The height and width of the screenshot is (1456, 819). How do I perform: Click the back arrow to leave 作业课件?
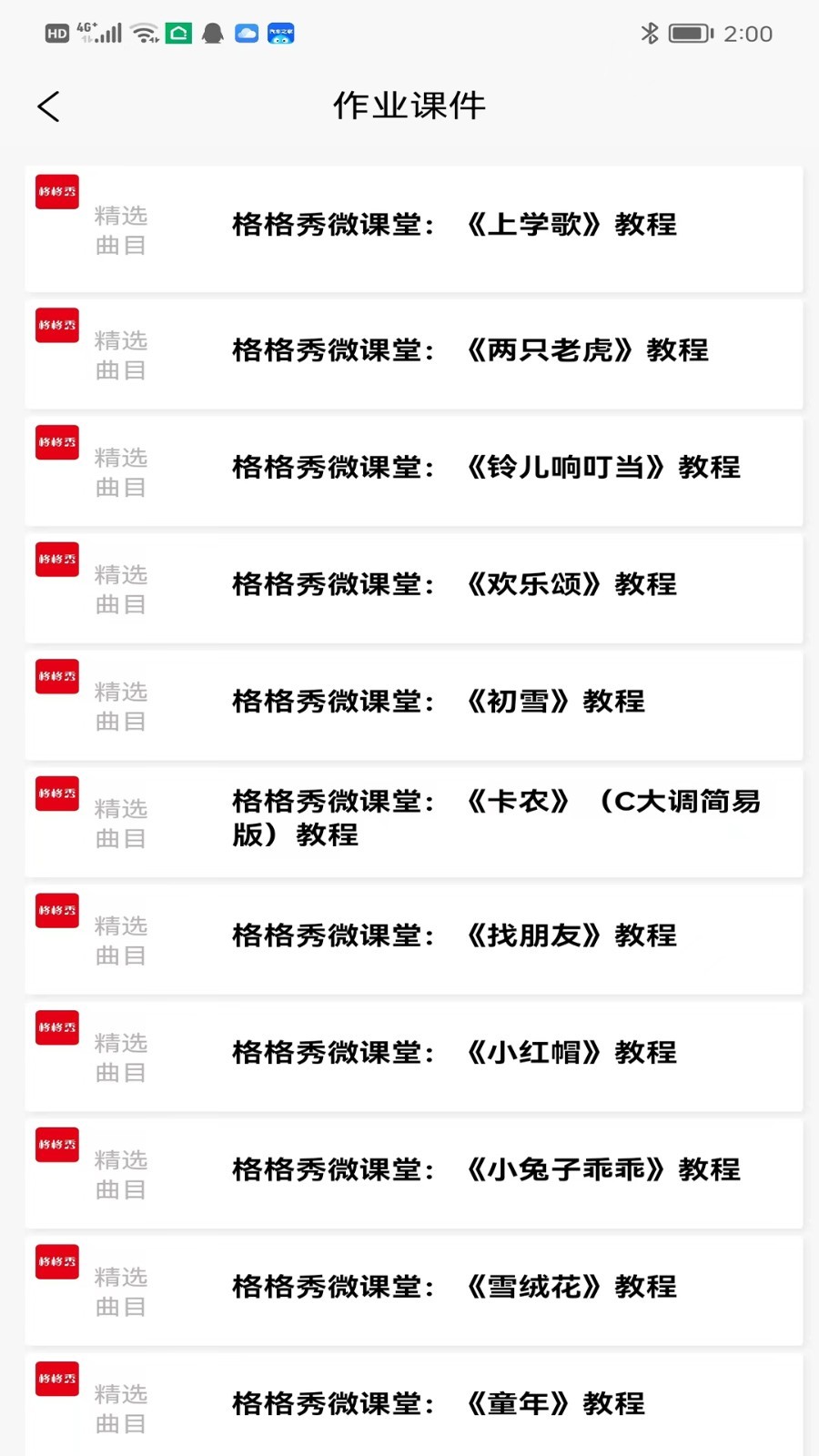(x=49, y=106)
